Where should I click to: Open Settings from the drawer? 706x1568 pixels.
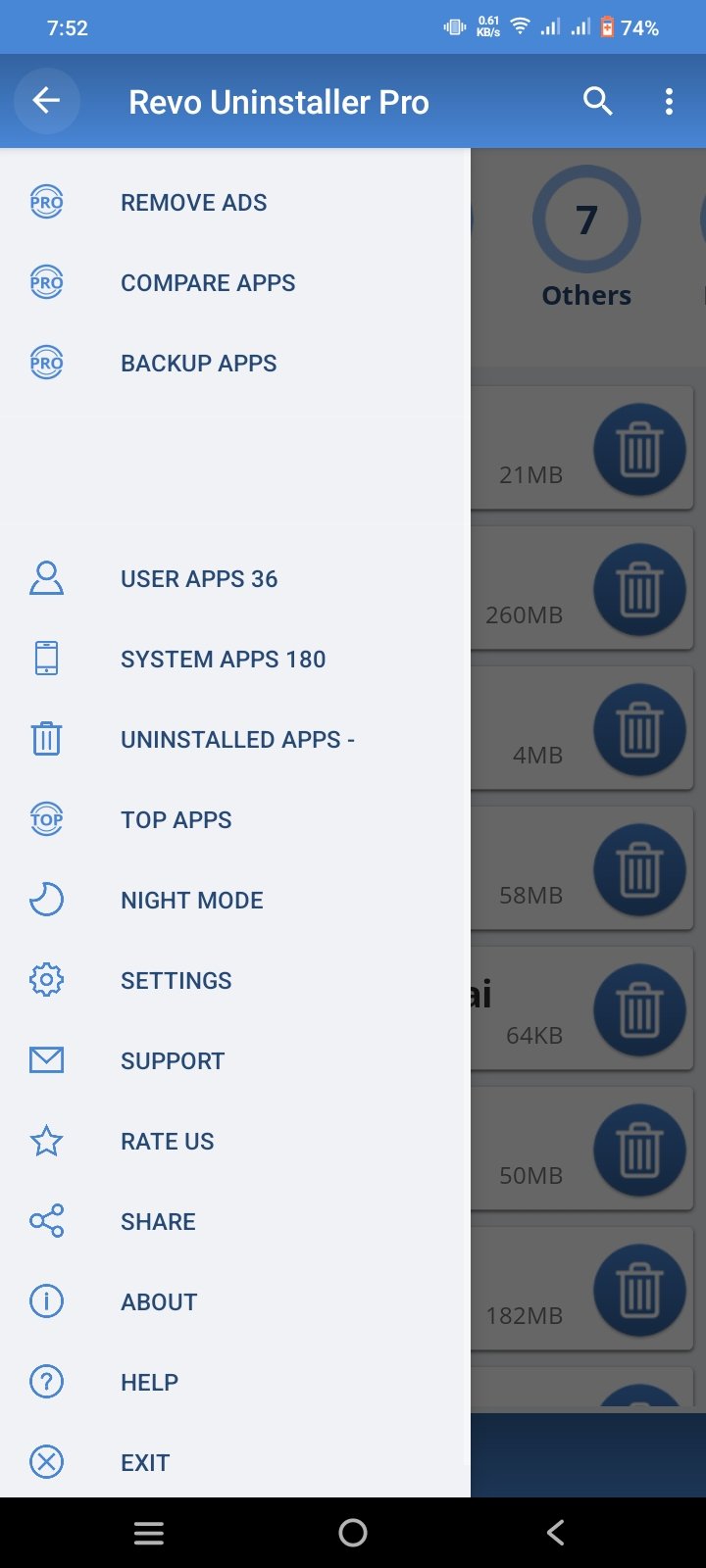click(x=176, y=981)
